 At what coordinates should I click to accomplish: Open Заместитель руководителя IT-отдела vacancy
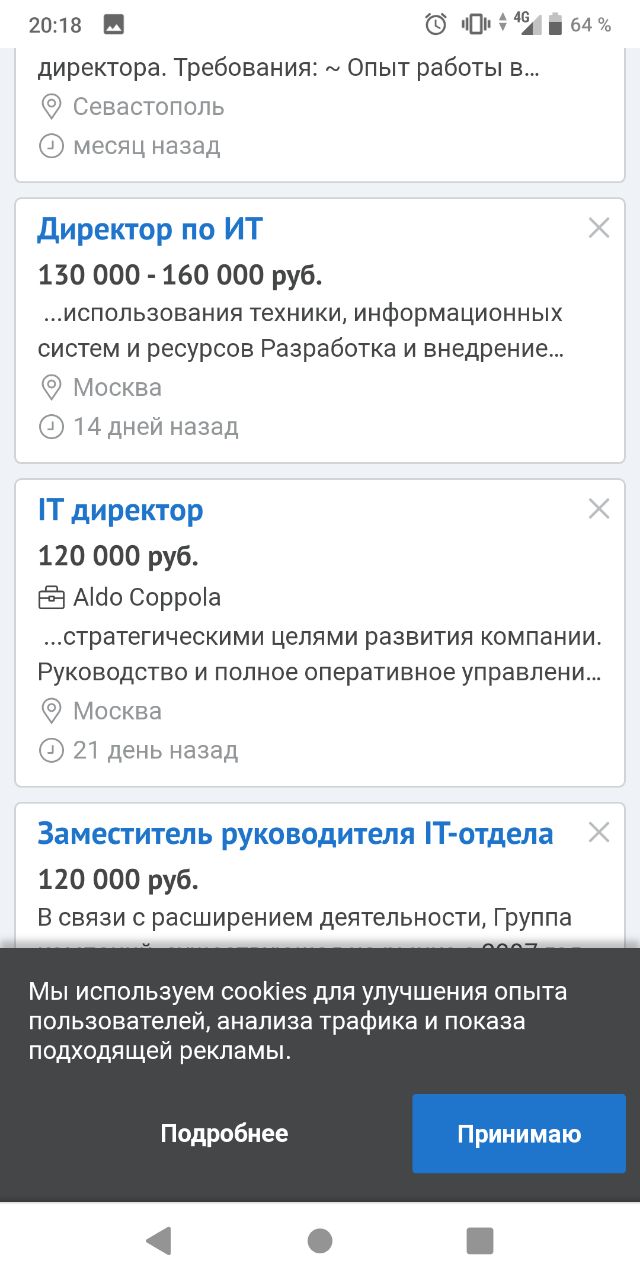295,833
